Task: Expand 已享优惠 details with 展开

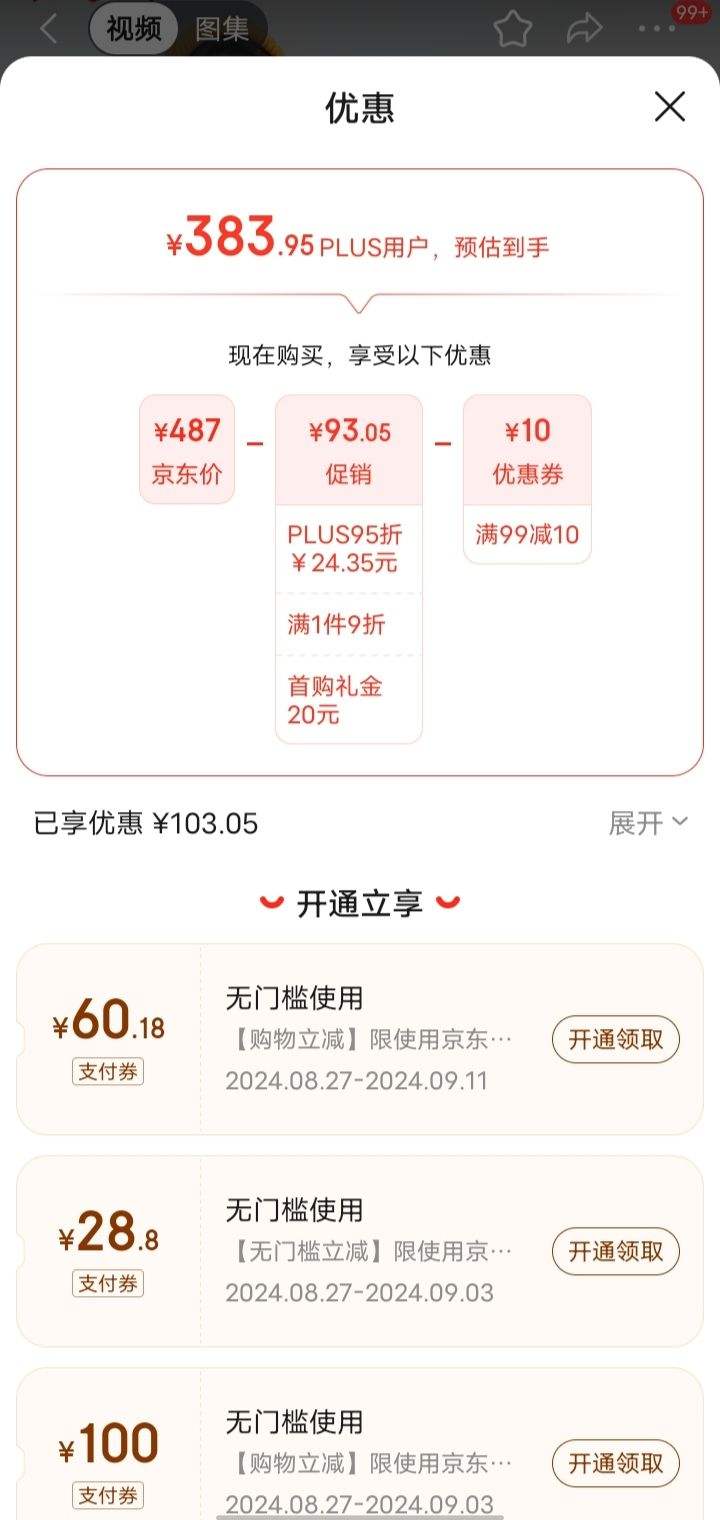Action: click(x=648, y=823)
